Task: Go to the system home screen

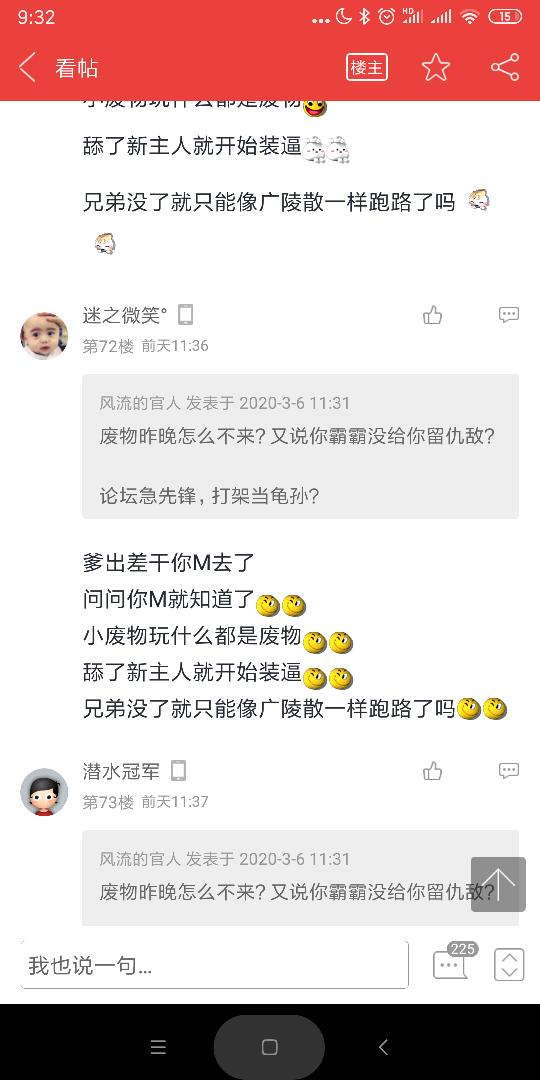Action: point(269,1047)
